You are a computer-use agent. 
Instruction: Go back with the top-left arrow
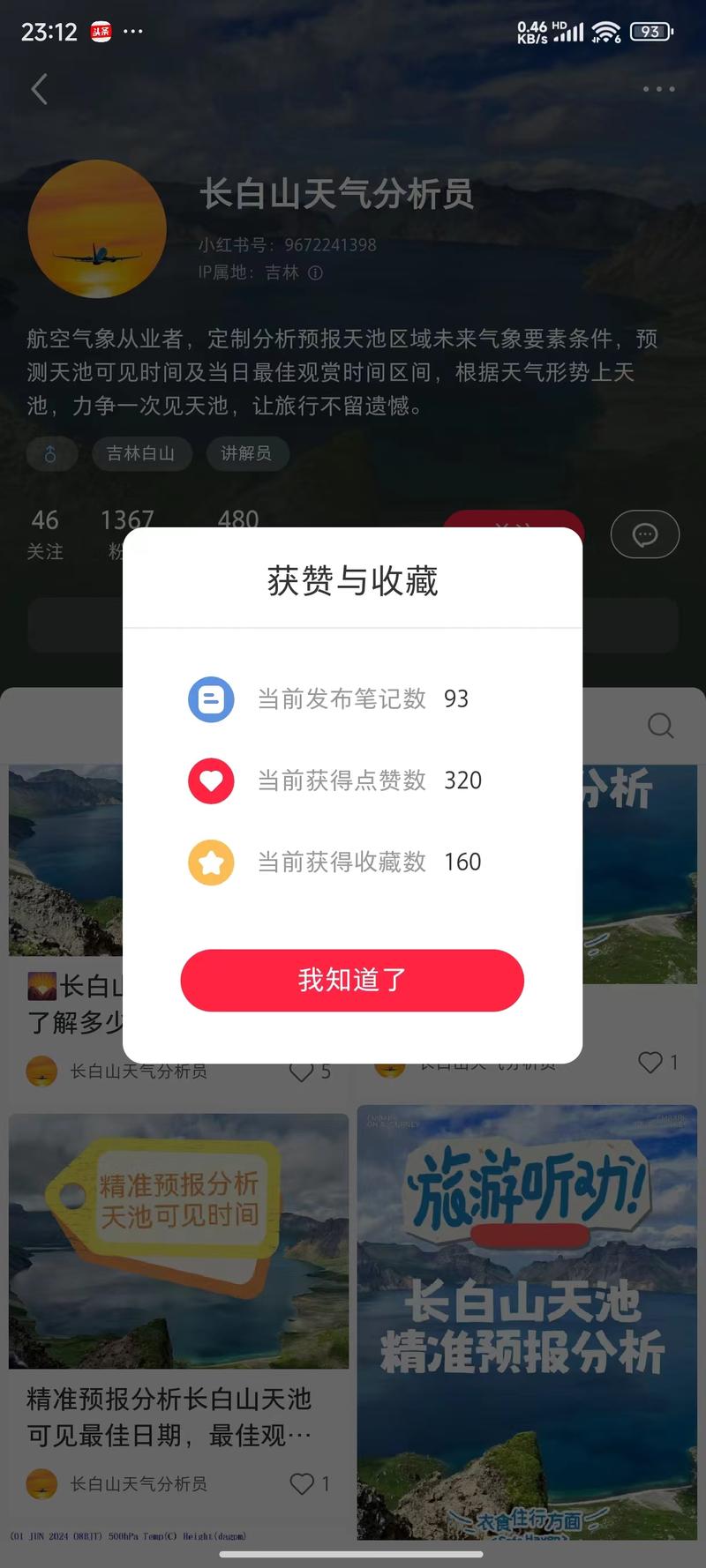tap(40, 89)
